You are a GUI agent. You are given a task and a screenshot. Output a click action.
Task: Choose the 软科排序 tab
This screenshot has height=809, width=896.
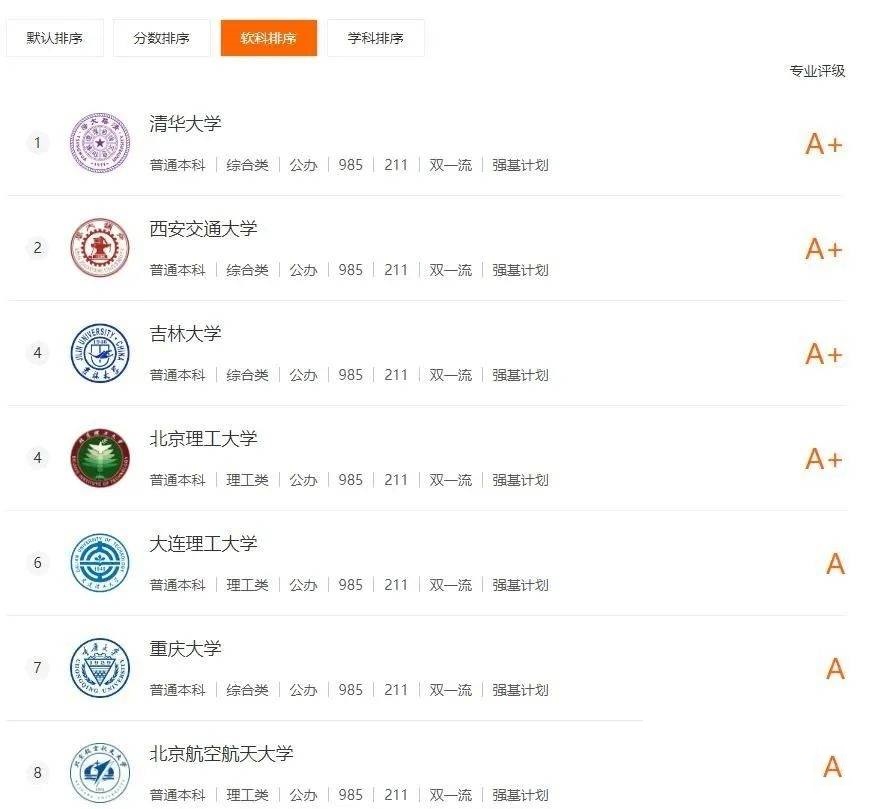coord(269,38)
